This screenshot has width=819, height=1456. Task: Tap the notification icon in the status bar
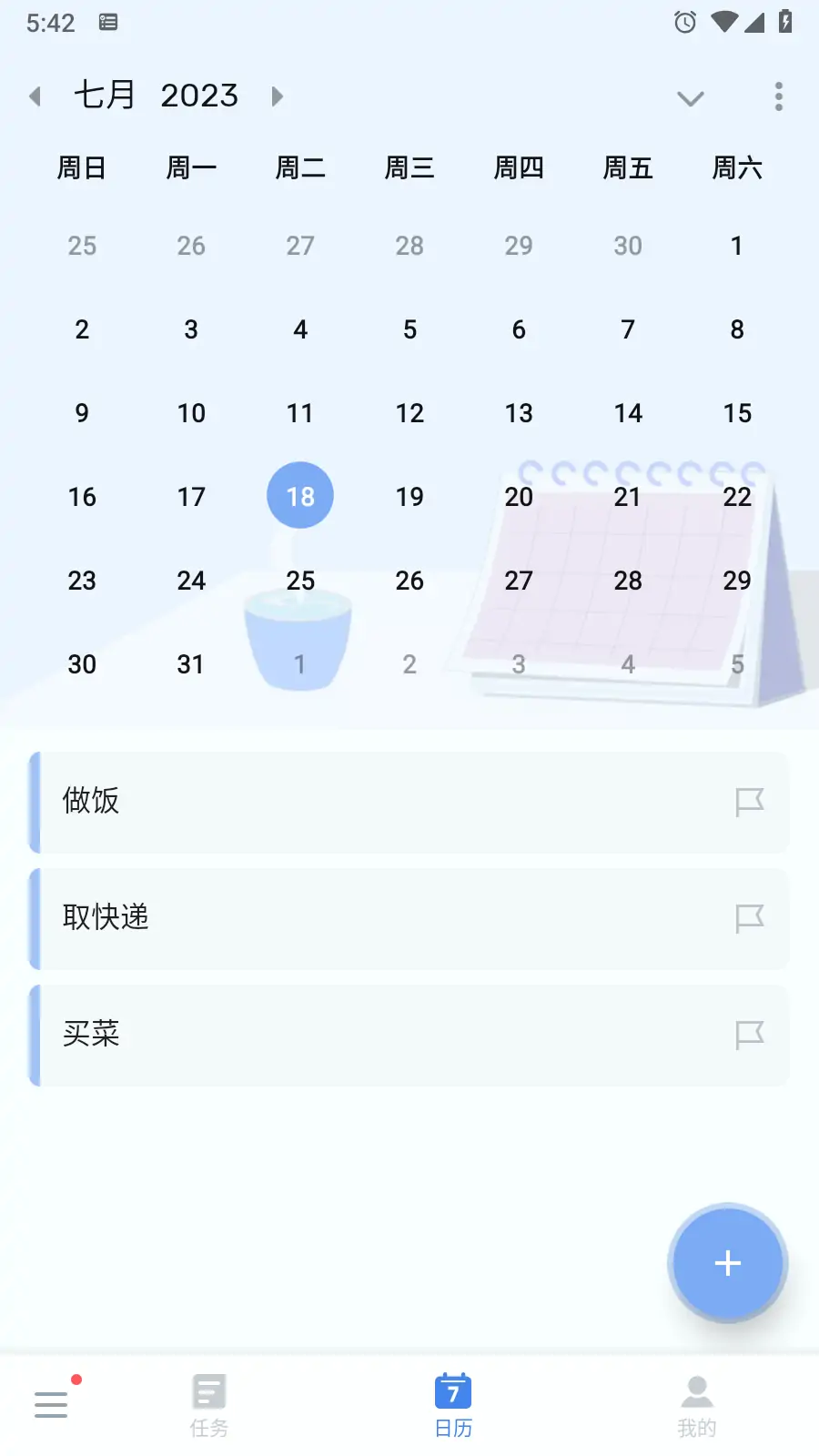[108, 23]
